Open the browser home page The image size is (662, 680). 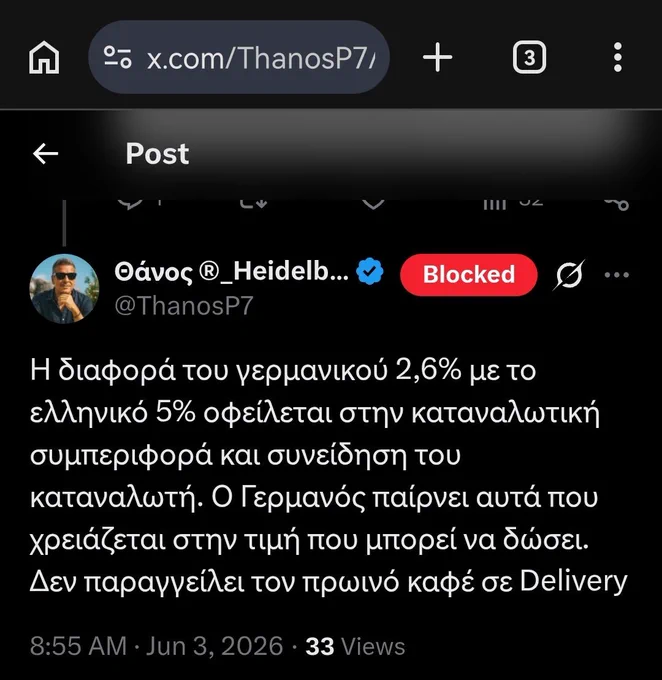(x=44, y=57)
